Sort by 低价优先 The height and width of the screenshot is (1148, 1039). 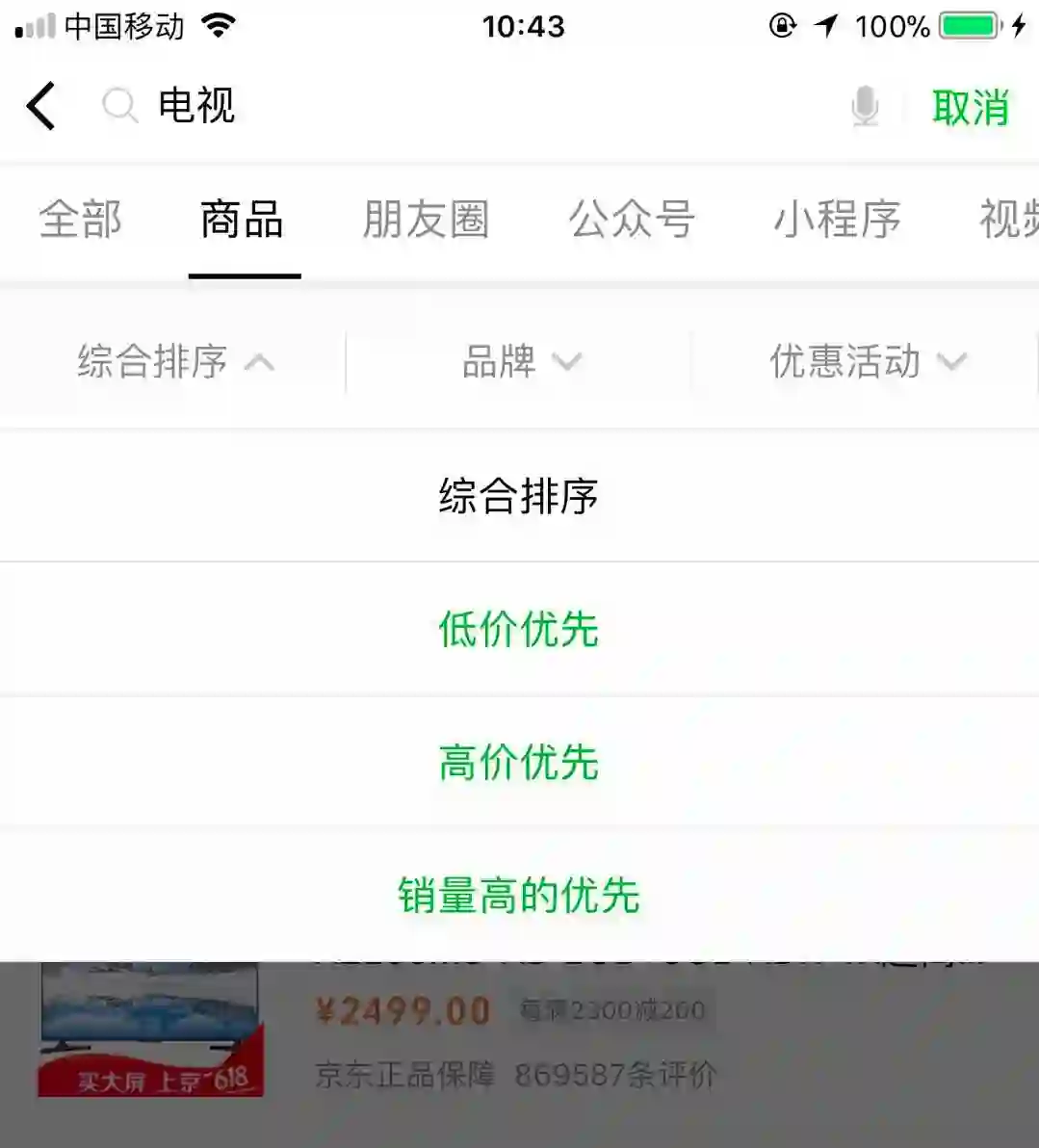(519, 630)
